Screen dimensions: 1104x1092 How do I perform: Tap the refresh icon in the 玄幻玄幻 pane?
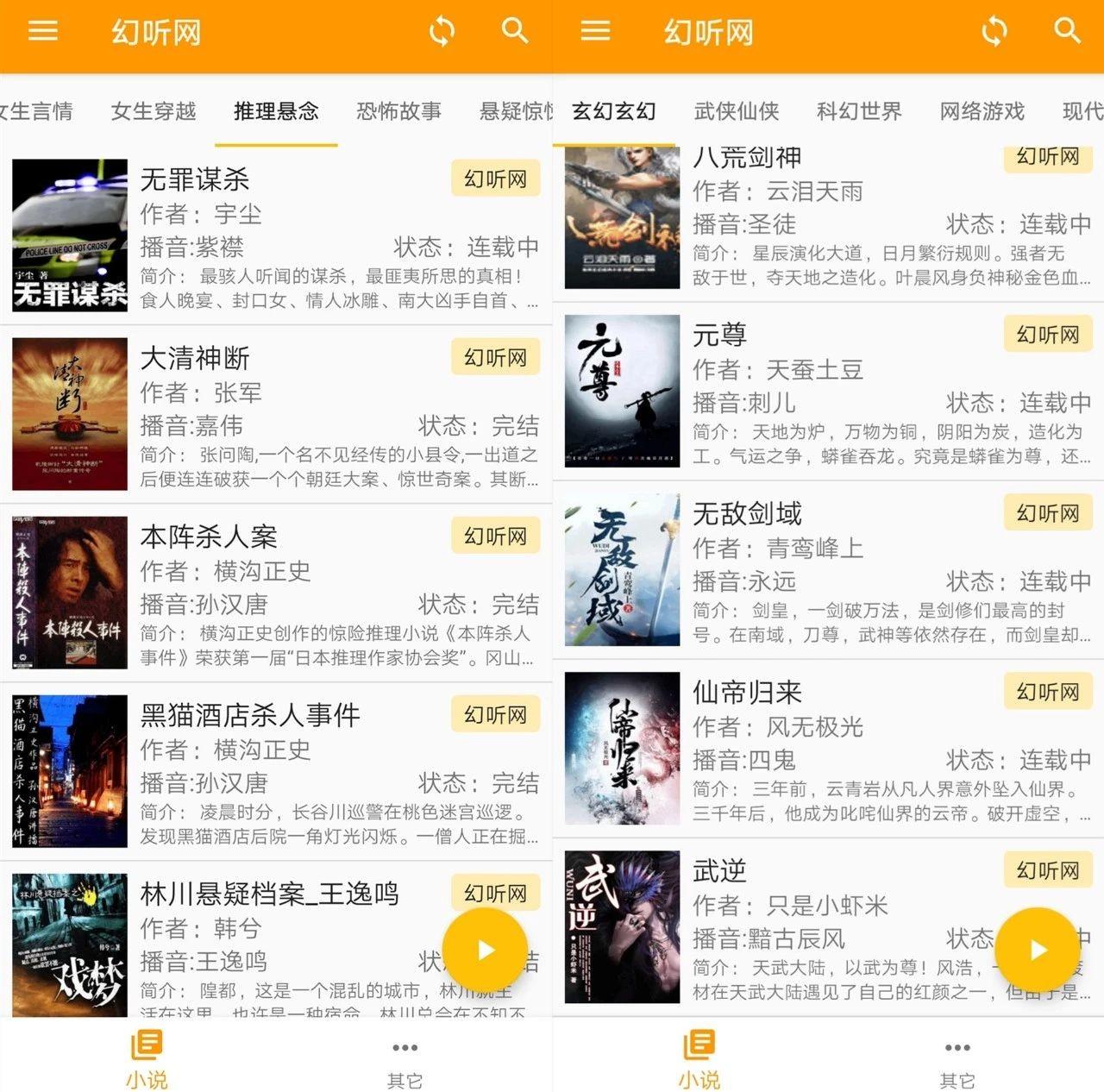coord(994,32)
